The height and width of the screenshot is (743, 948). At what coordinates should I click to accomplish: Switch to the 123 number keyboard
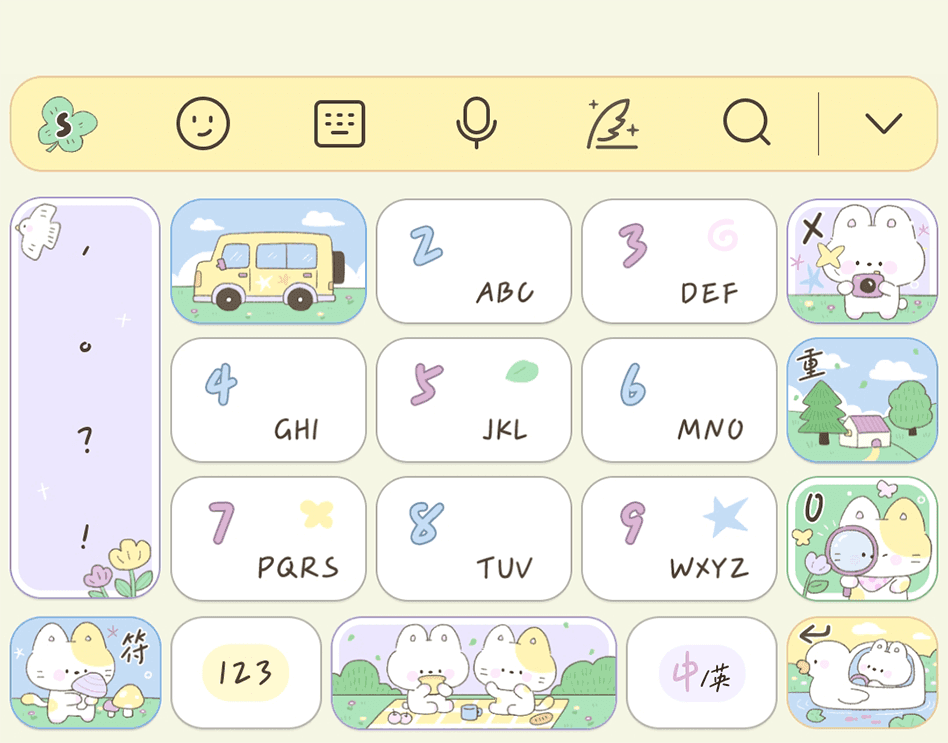[246, 673]
